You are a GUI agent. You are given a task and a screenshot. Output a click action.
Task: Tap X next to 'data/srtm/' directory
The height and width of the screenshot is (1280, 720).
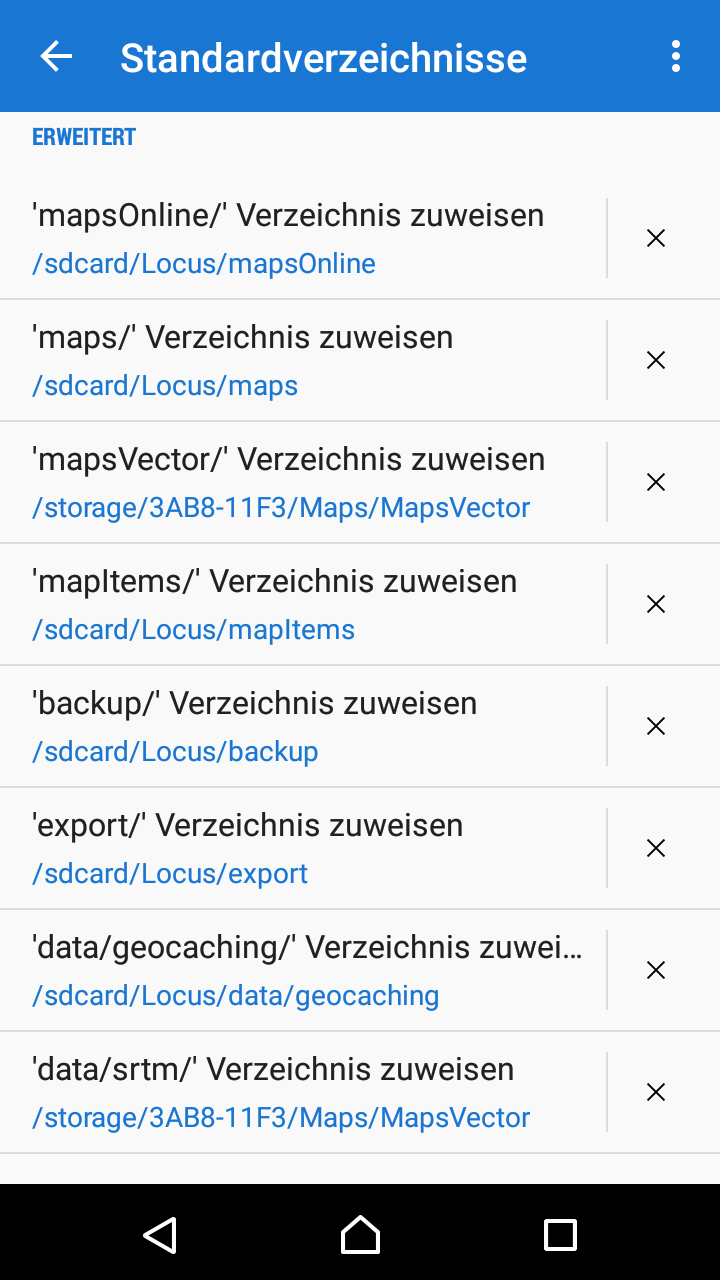pyautogui.click(x=656, y=1092)
